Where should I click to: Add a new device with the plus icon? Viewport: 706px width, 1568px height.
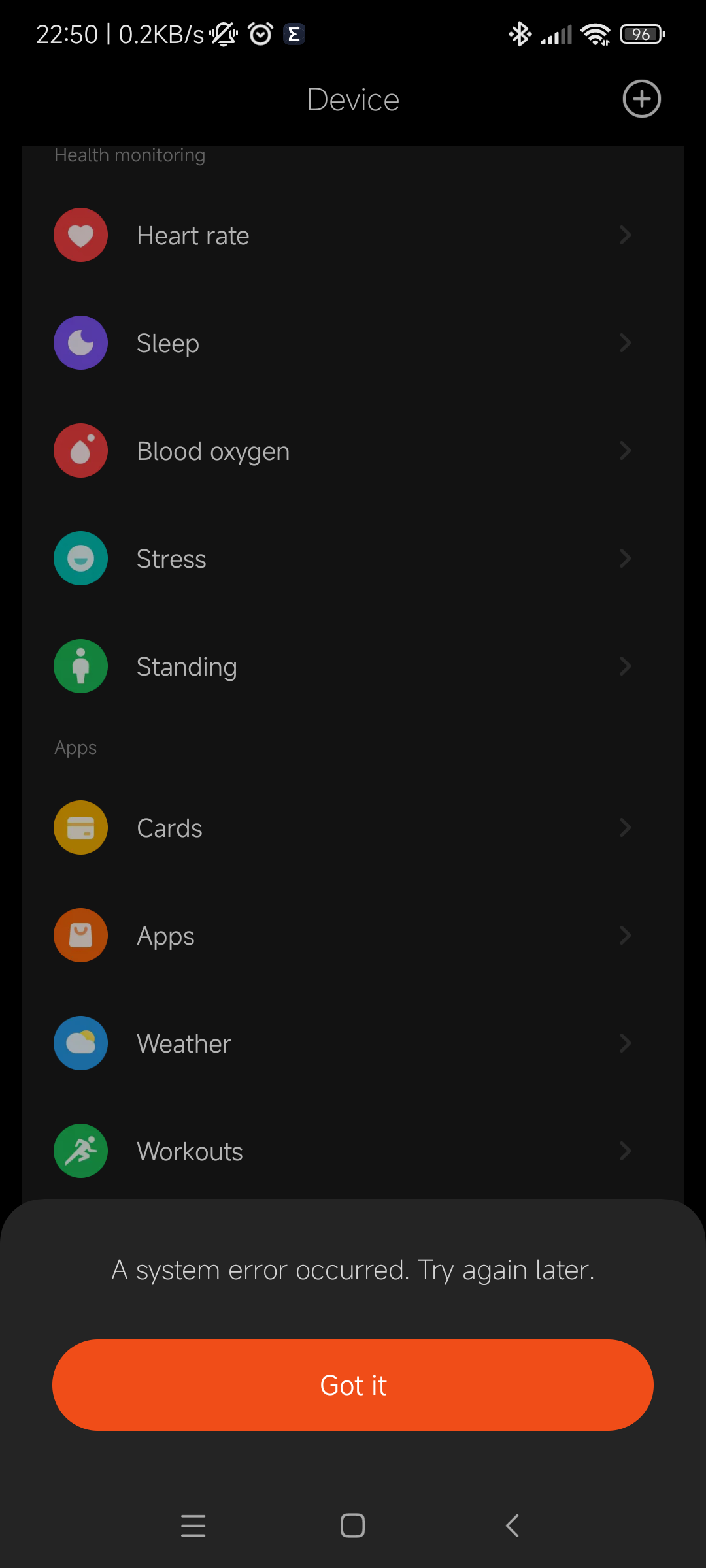[x=641, y=99]
